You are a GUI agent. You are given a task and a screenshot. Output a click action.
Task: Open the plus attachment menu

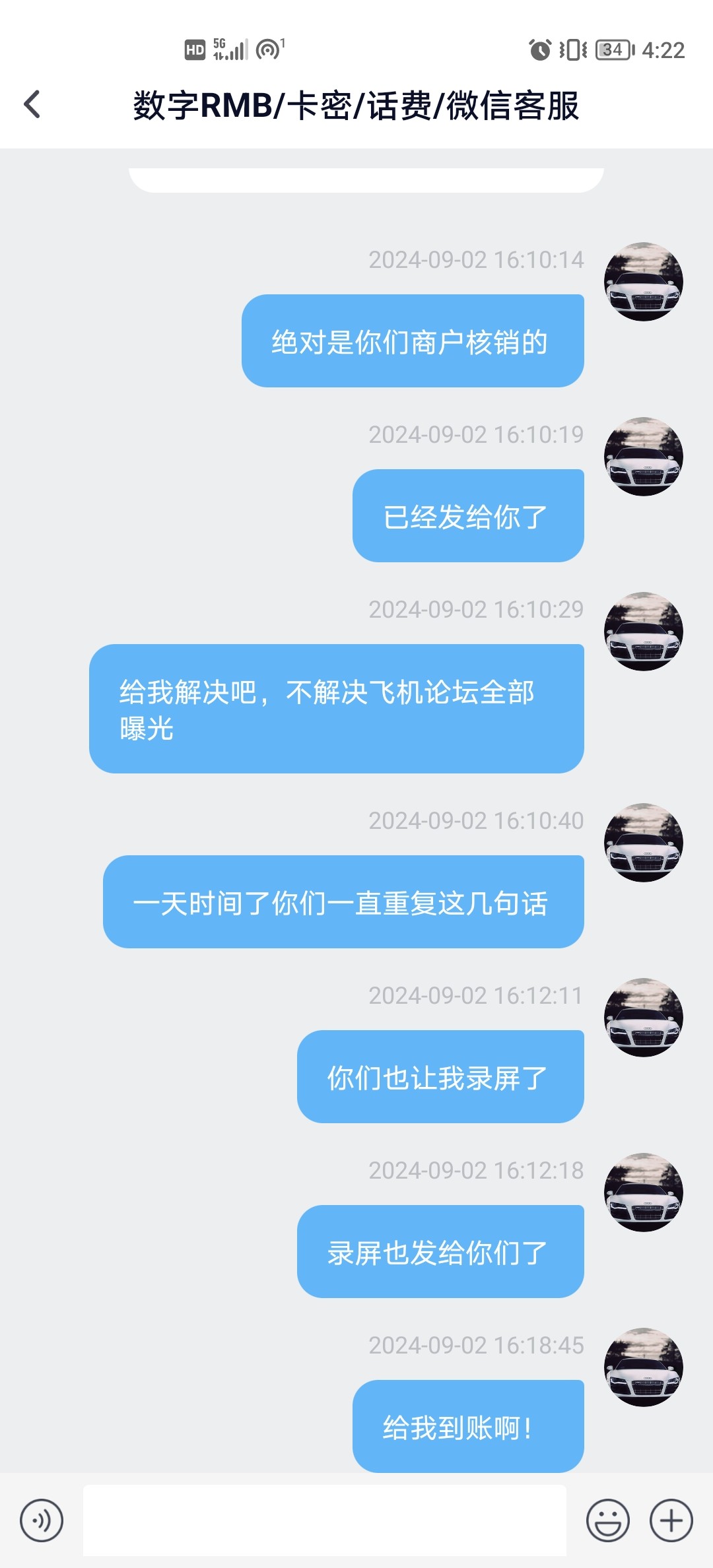pos(671,1520)
